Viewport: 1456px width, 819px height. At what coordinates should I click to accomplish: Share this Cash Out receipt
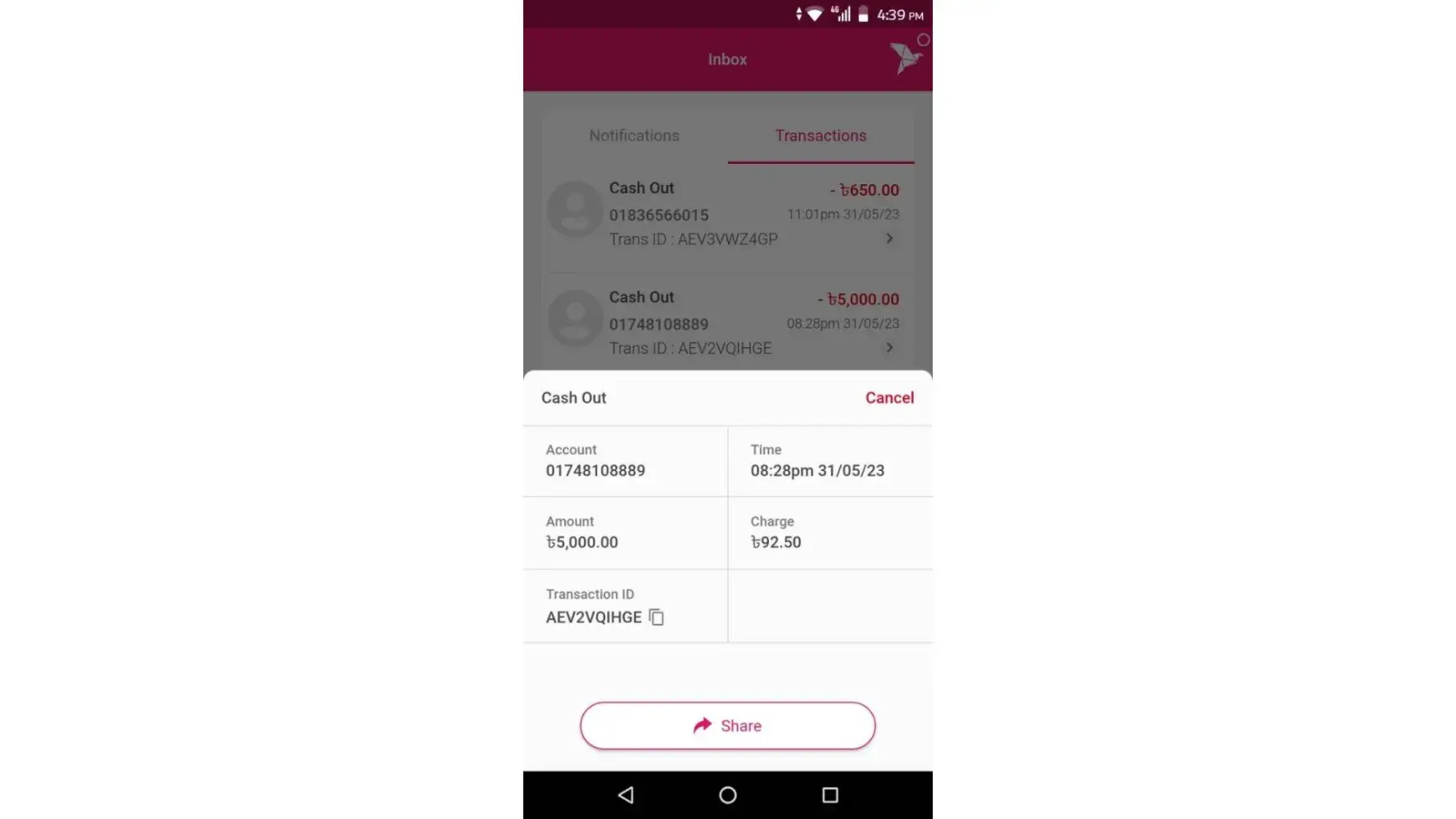(x=727, y=726)
